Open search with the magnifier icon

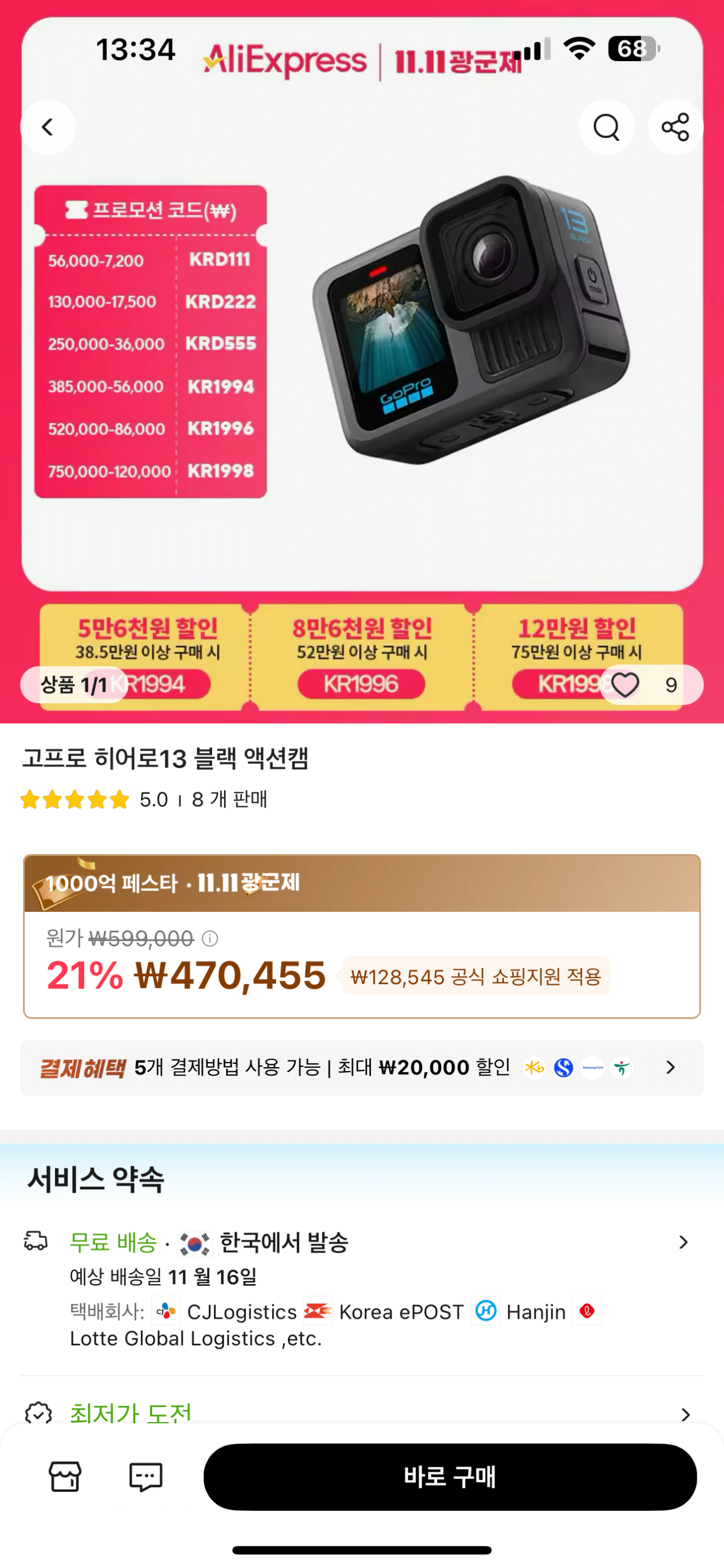point(606,127)
